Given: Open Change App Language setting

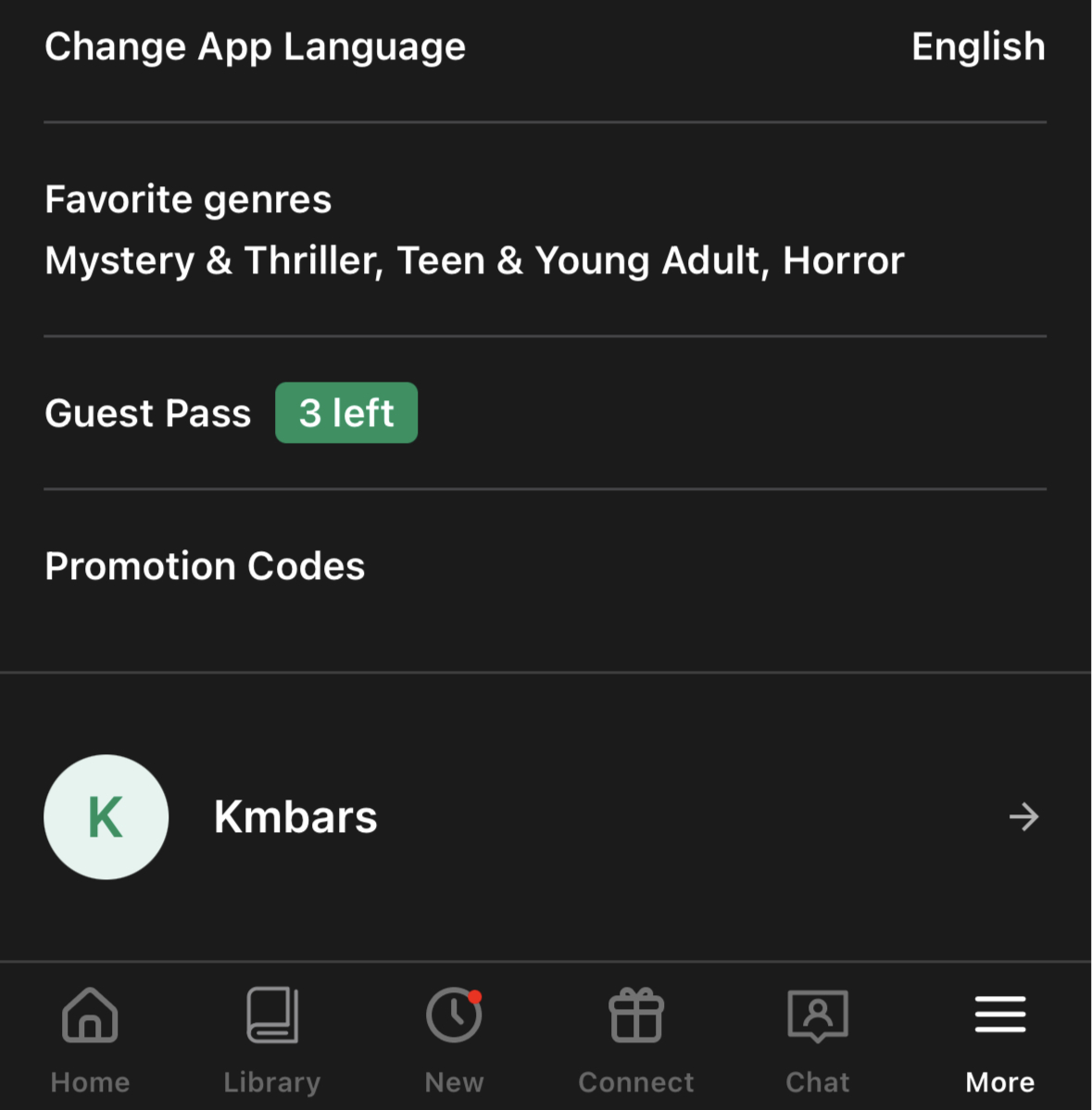Looking at the screenshot, I should coord(545,47).
